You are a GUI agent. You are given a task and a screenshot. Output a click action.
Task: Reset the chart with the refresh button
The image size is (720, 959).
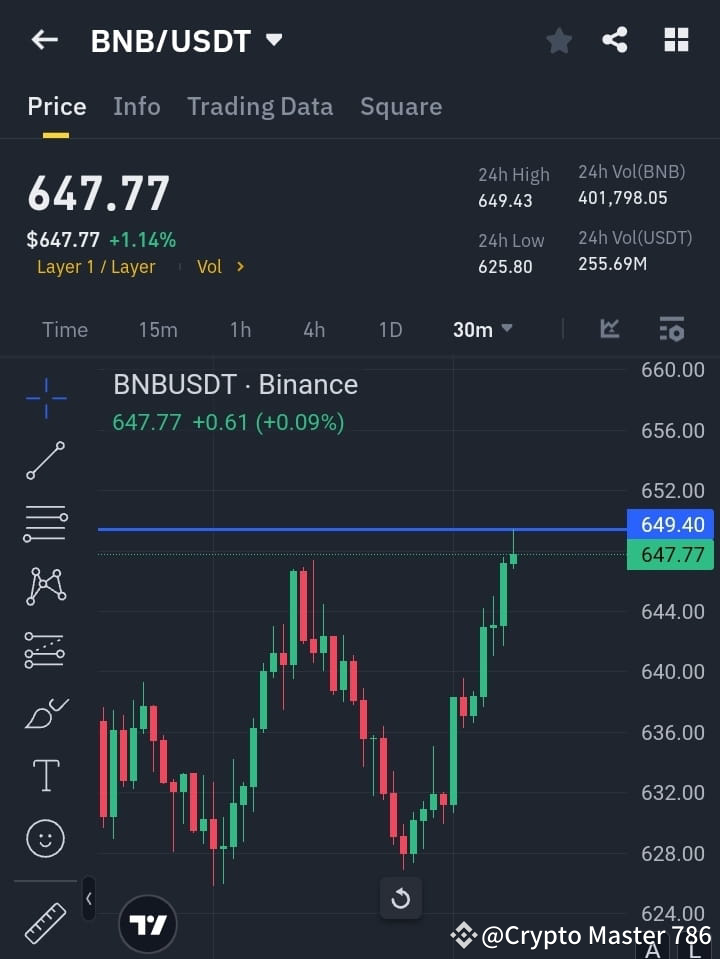point(401,898)
